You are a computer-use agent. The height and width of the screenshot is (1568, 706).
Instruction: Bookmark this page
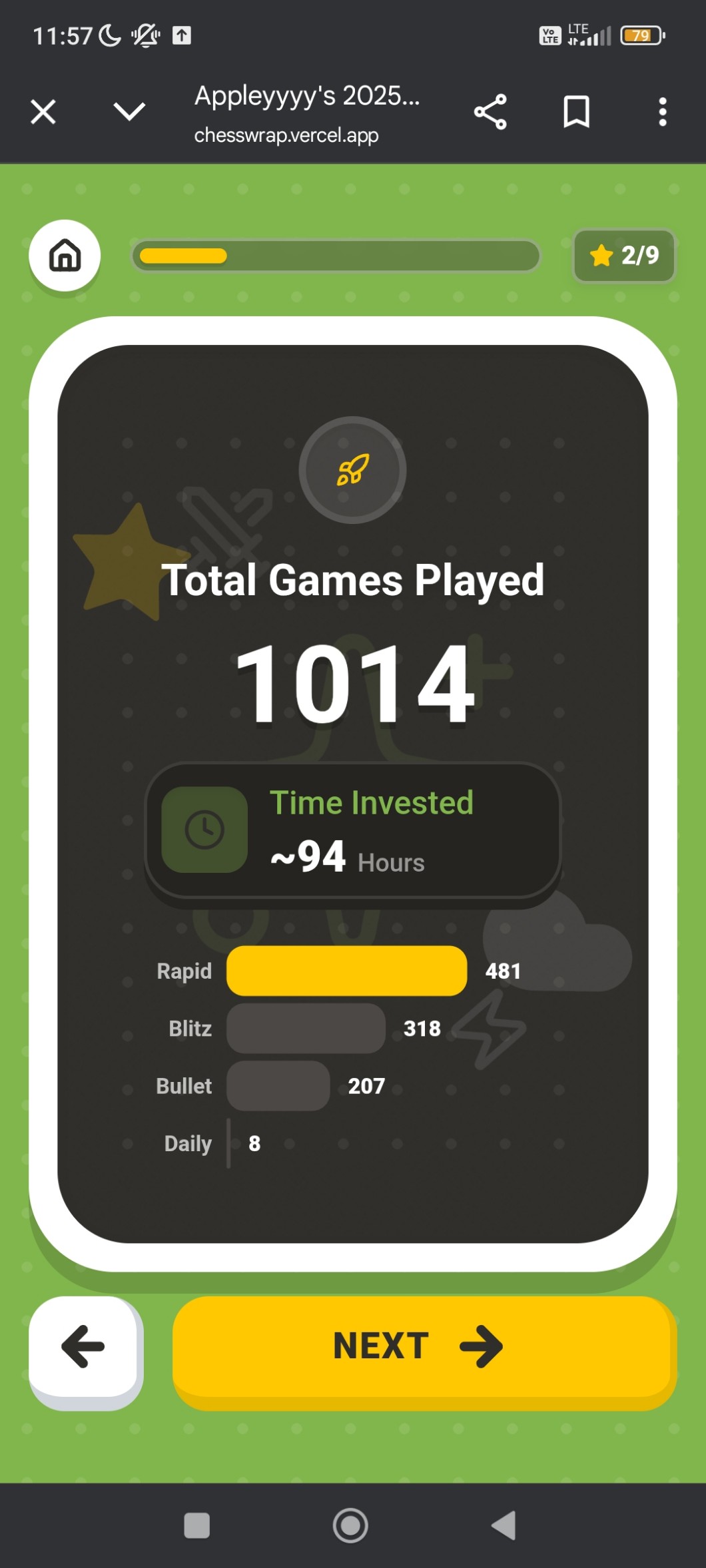576,112
